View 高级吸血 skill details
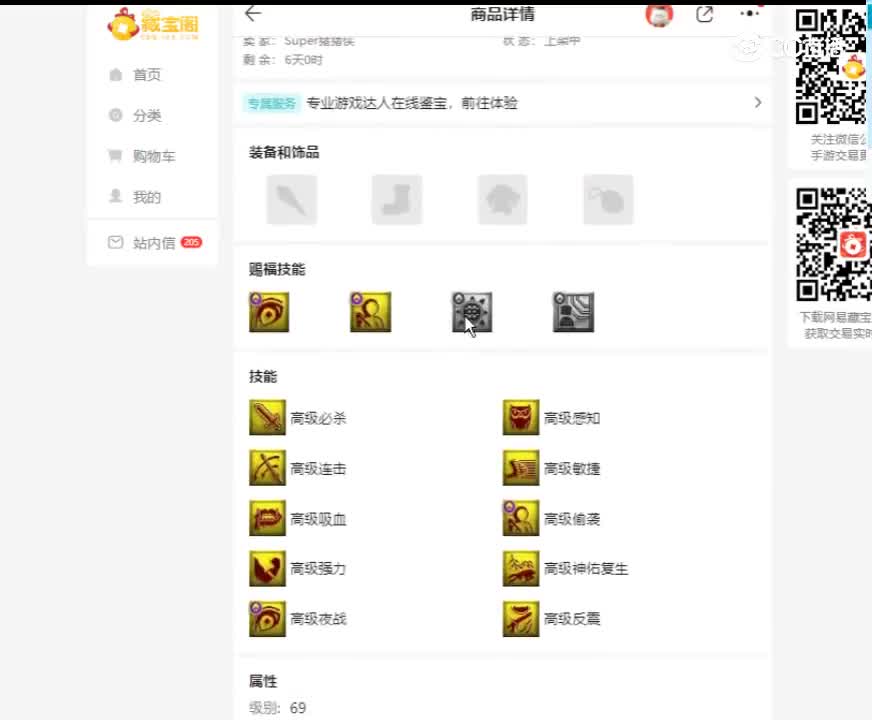Image resolution: width=872 pixels, height=720 pixels. (x=299, y=519)
